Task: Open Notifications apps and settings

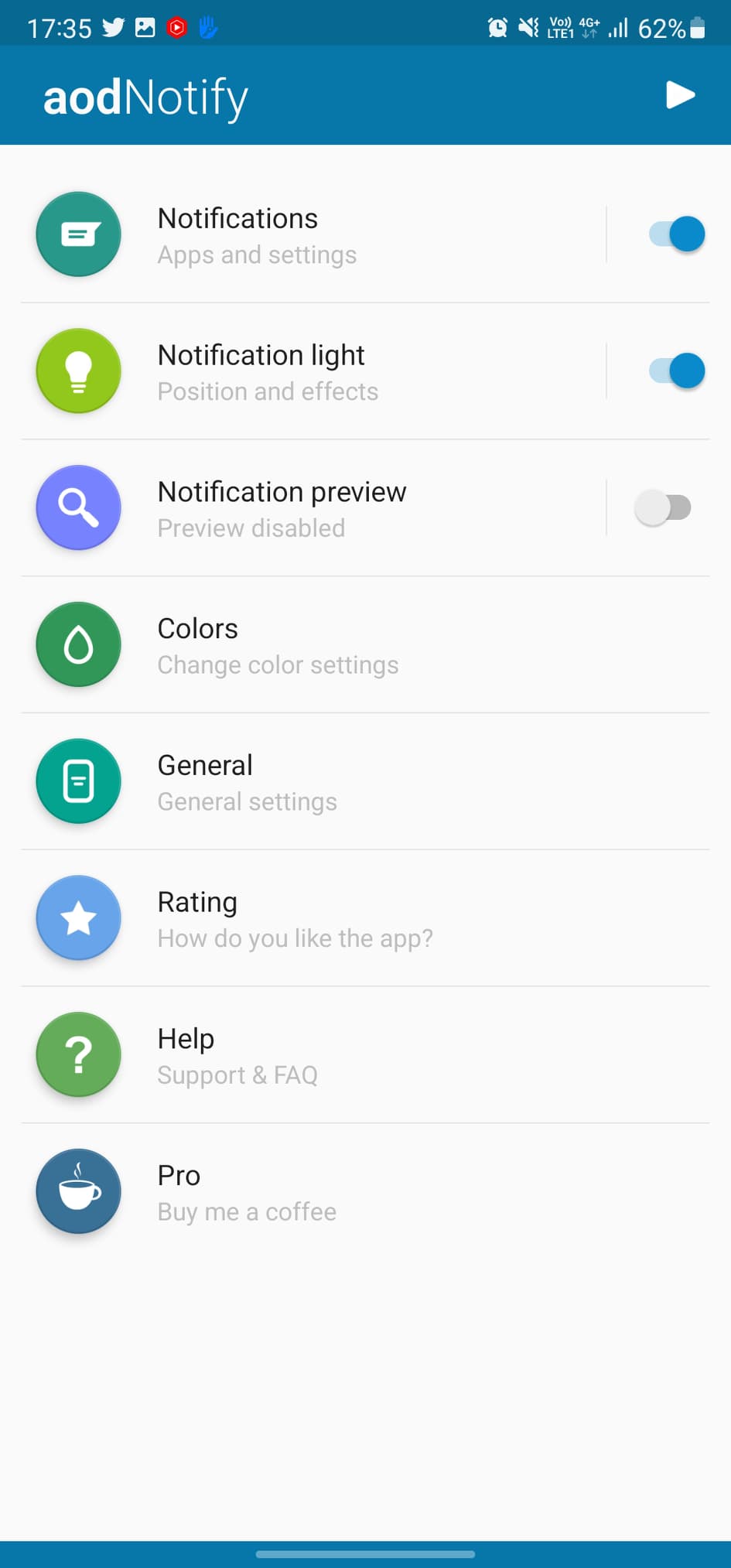Action: point(309,235)
